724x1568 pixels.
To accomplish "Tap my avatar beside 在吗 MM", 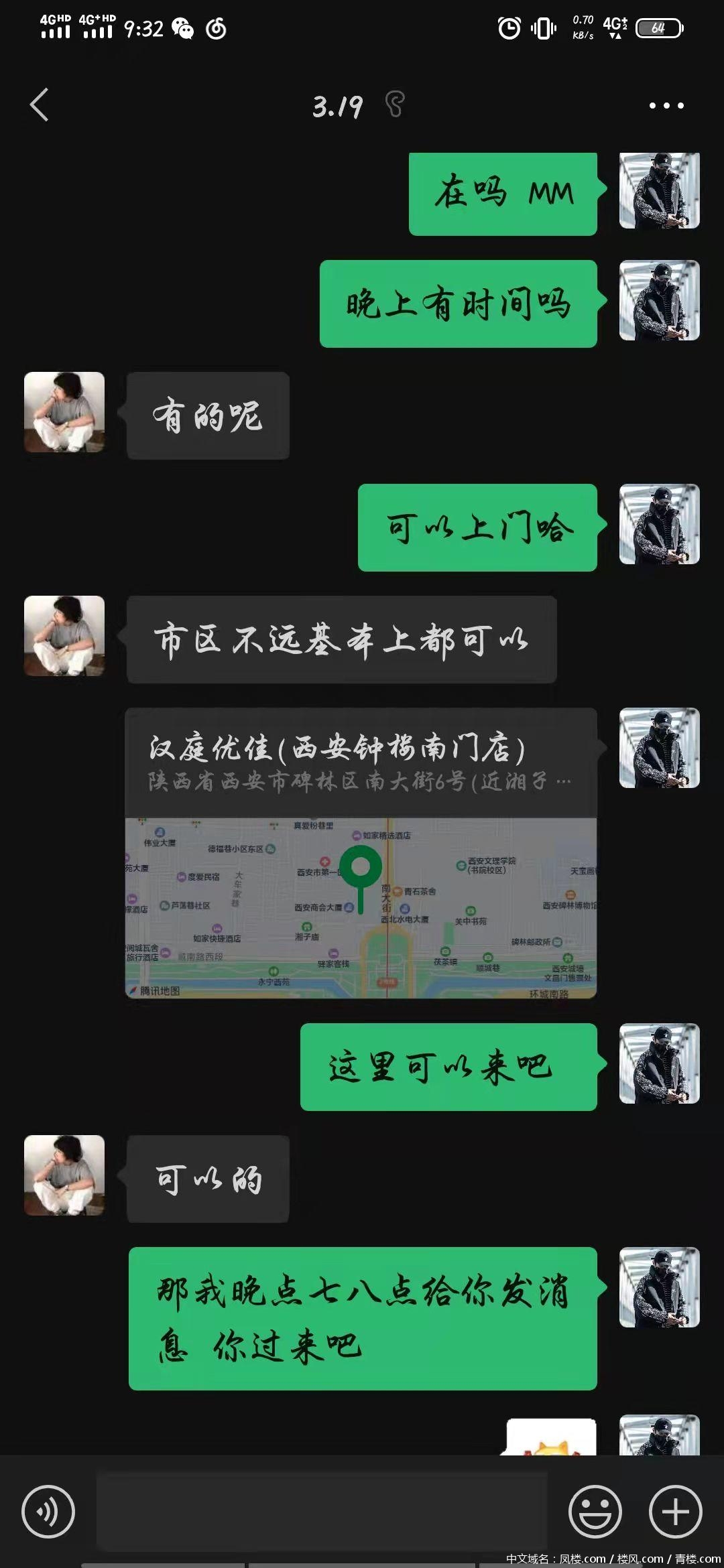I will 659,191.
